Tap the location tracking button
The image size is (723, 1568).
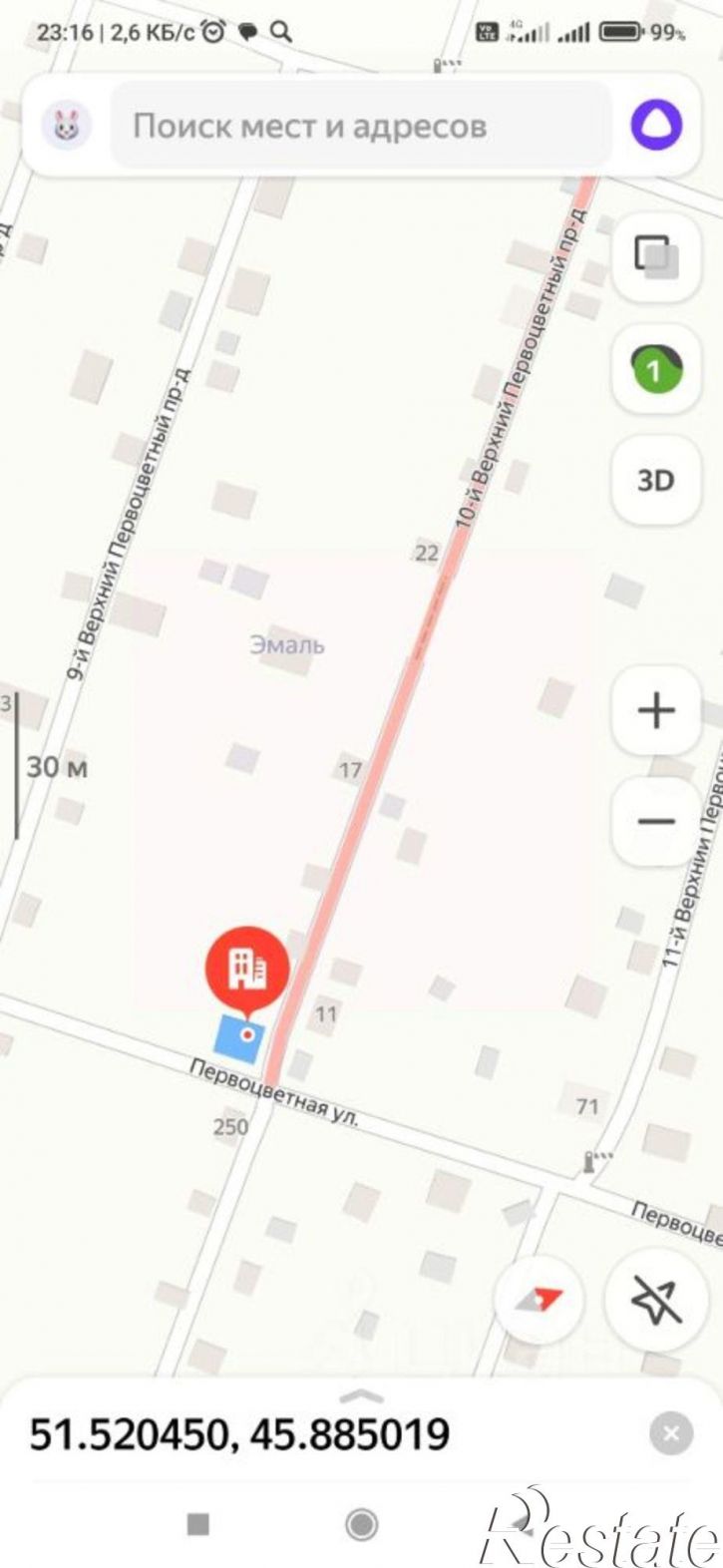pyautogui.click(x=656, y=1299)
